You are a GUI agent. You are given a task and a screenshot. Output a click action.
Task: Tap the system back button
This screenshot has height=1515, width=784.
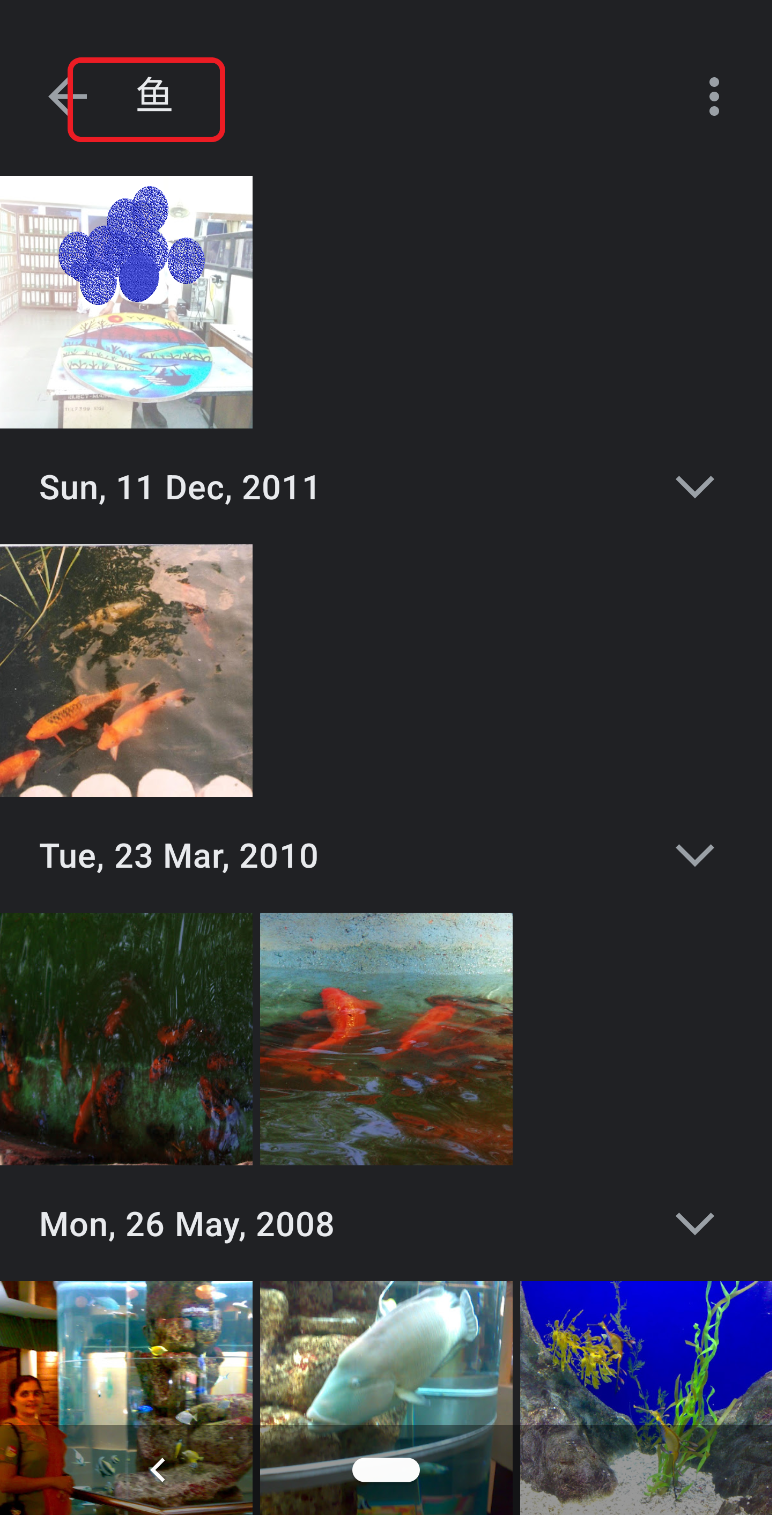point(158,1470)
